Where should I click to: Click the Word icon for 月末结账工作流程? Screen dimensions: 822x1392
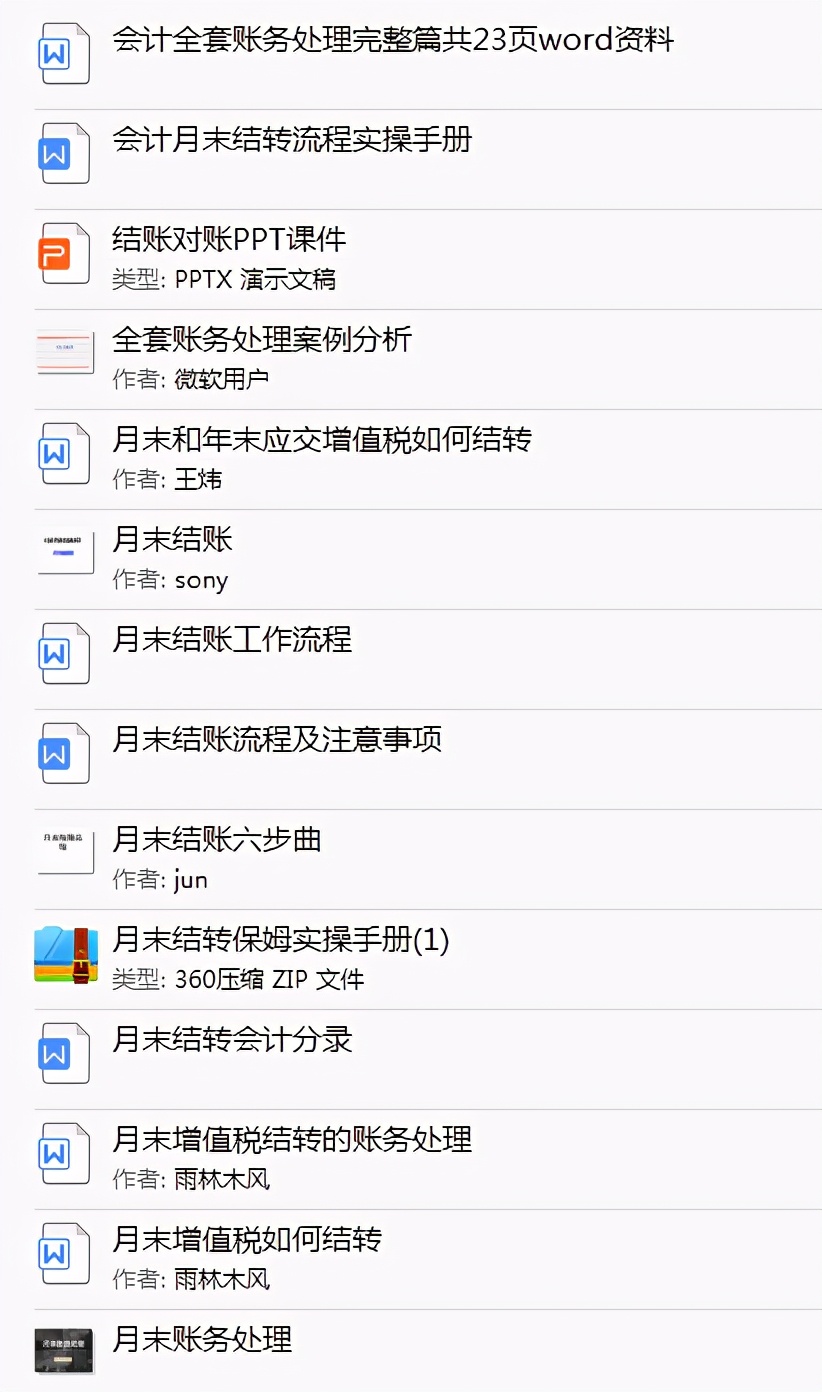(64, 653)
